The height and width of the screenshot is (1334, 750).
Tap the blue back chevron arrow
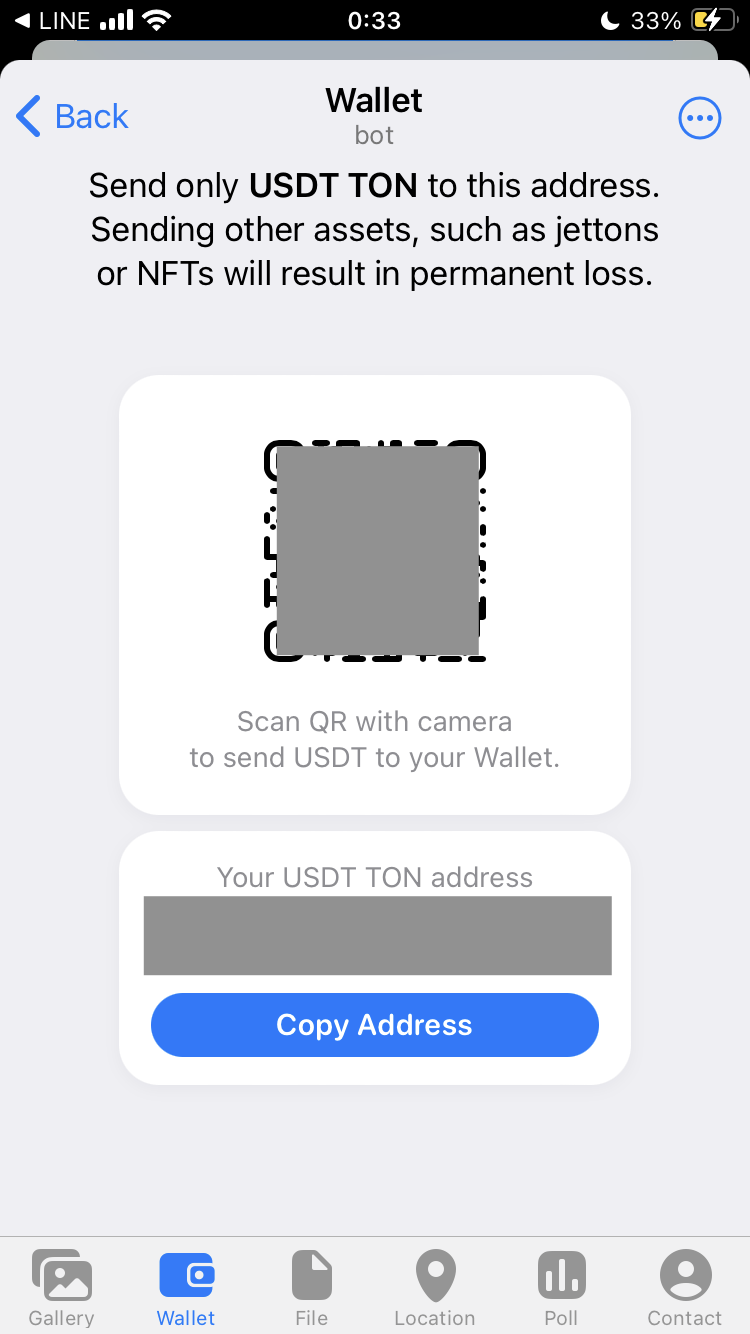click(x=28, y=116)
